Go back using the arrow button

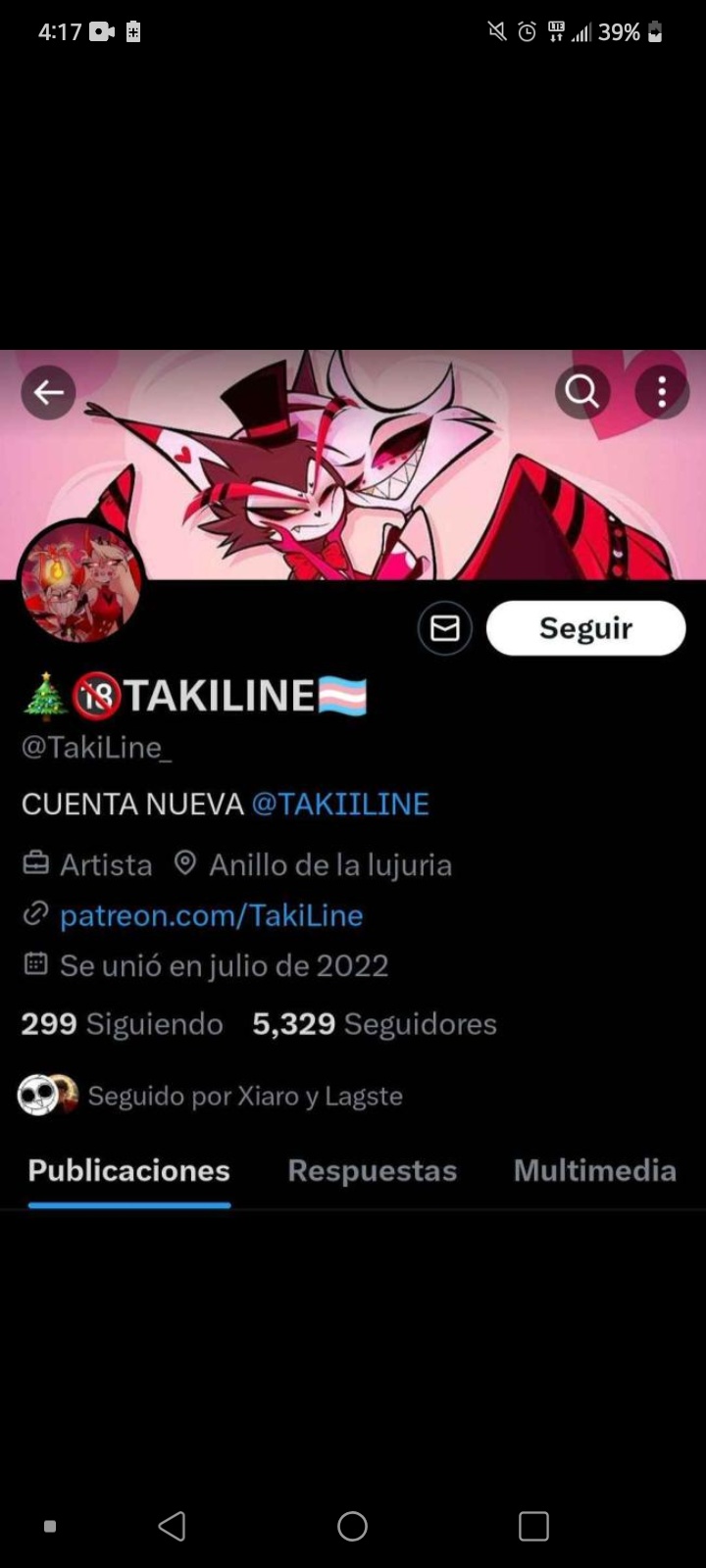coord(48,392)
